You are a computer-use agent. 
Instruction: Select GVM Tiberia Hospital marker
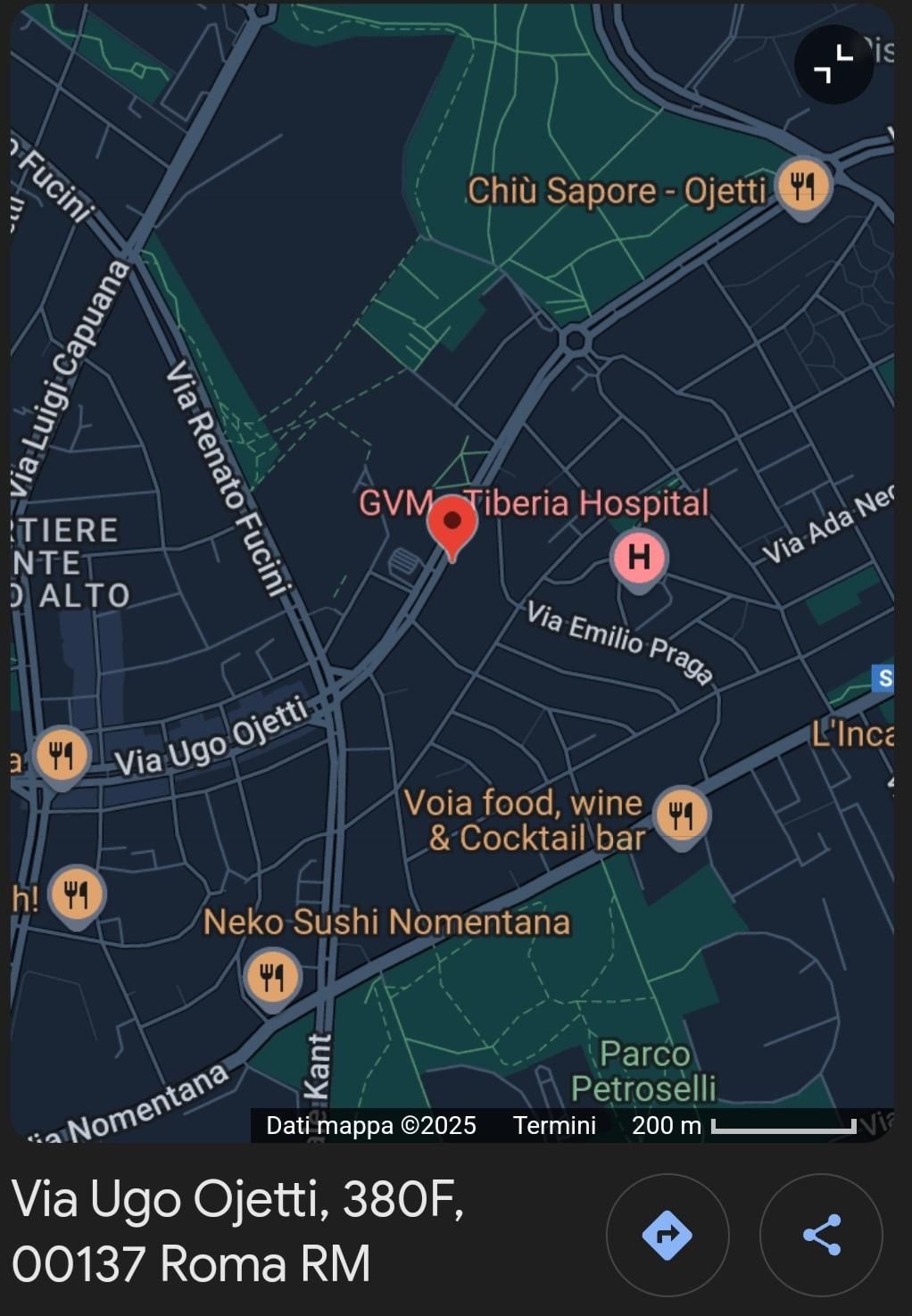[638, 558]
